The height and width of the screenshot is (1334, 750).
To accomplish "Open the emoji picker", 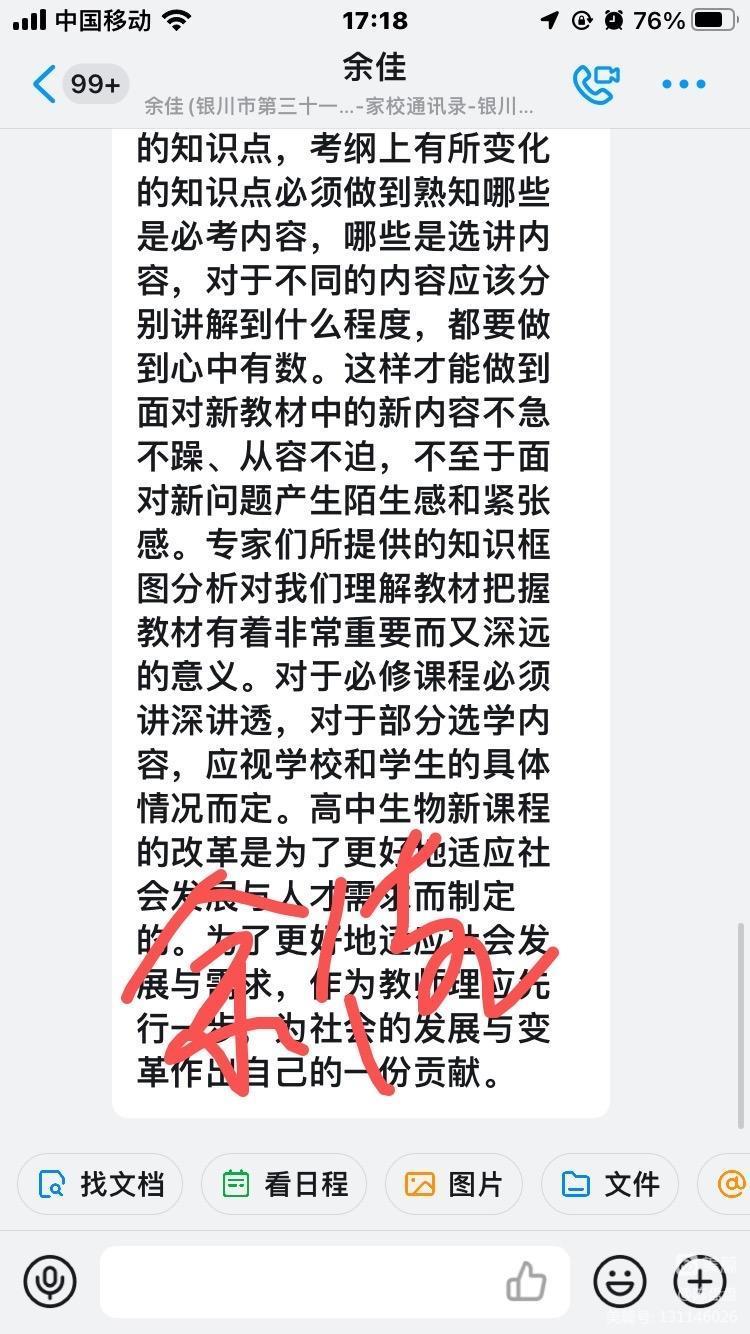I will (619, 1281).
